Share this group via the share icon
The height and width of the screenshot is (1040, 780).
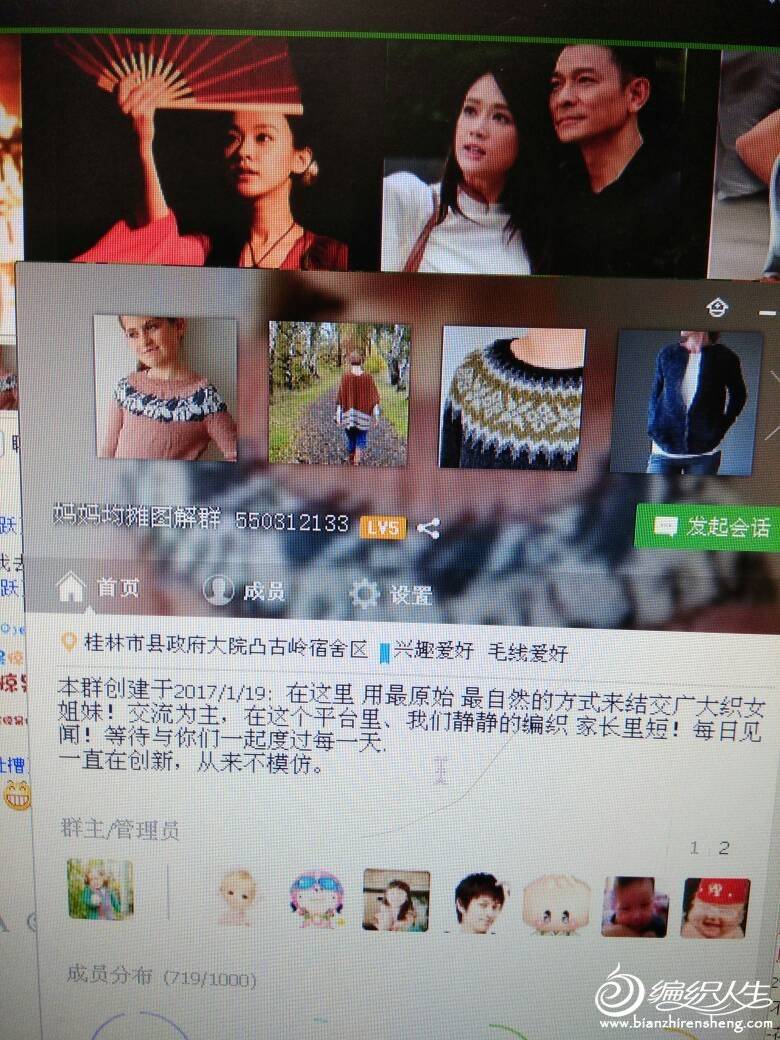429,528
